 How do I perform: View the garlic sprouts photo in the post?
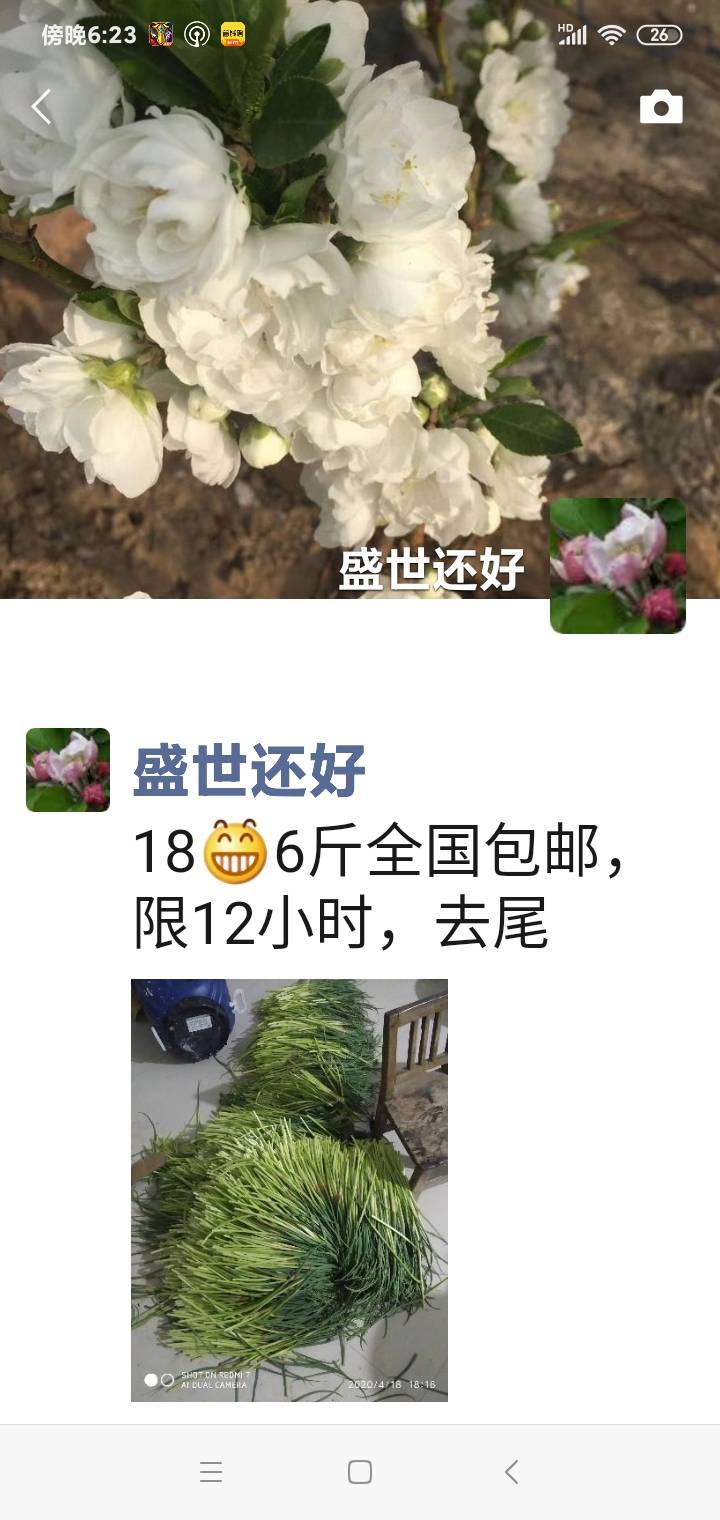(289, 1190)
